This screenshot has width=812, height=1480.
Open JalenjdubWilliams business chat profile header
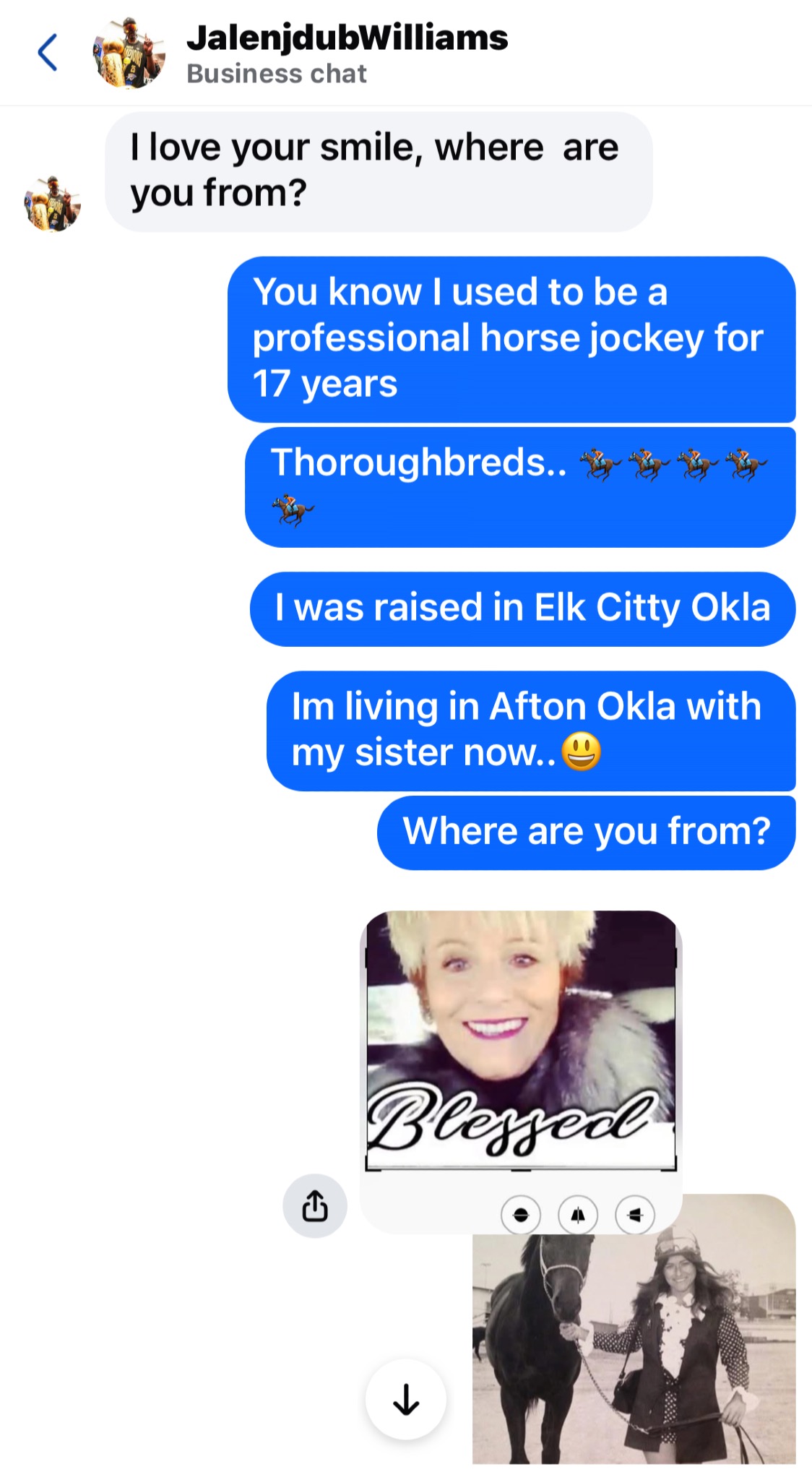(347, 53)
